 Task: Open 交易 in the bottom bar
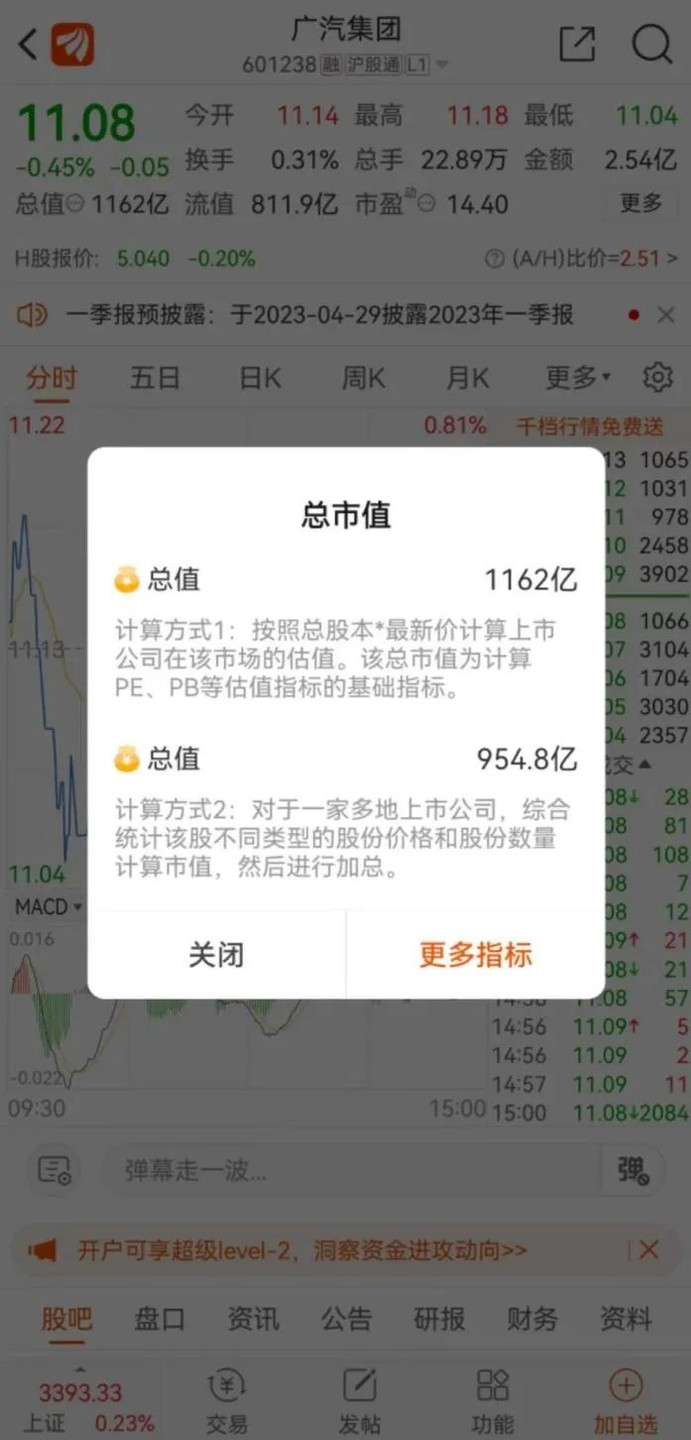point(226,1400)
